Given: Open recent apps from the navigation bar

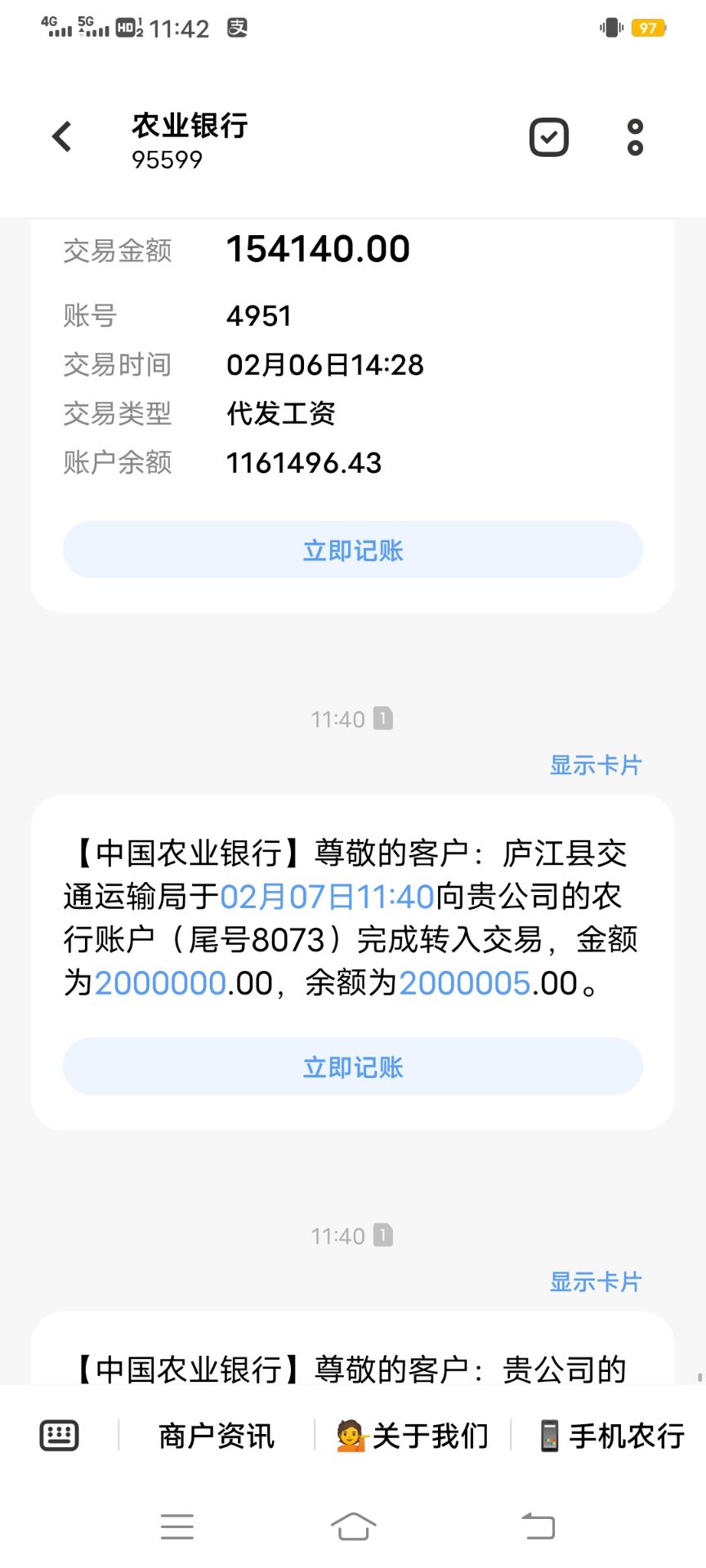Looking at the screenshot, I should [x=177, y=1526].
